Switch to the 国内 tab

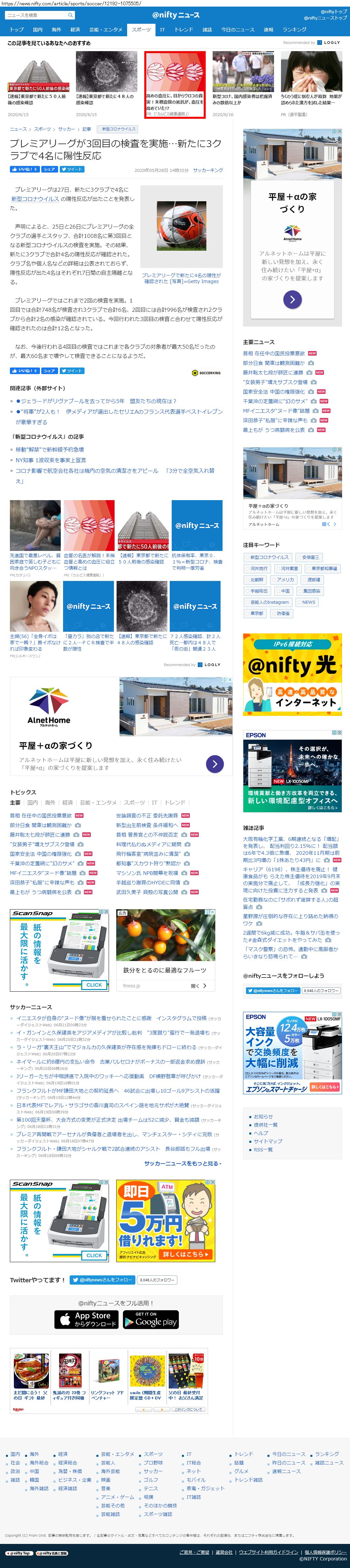(x=38, y=30)
